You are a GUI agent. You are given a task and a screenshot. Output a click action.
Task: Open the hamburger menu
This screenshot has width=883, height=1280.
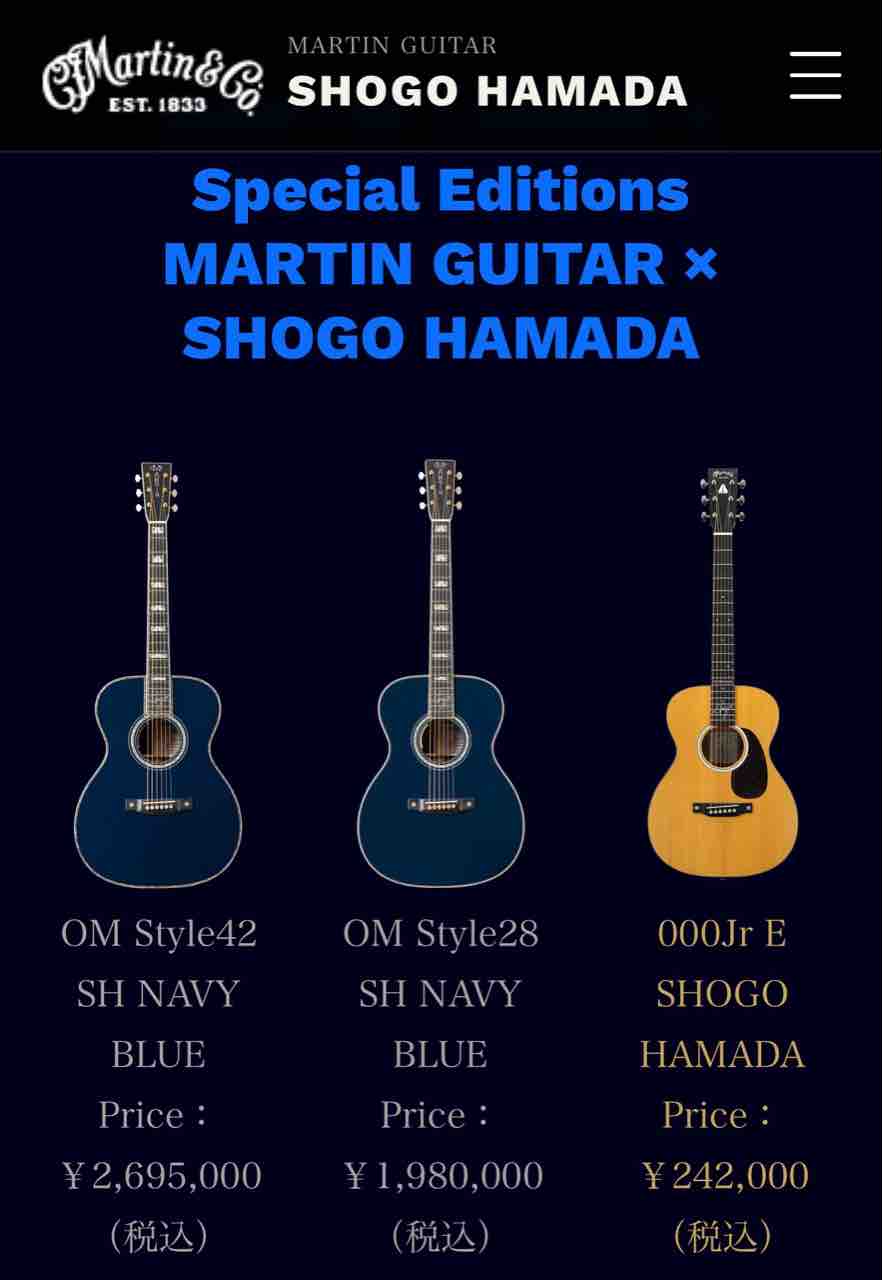point(815,75)
